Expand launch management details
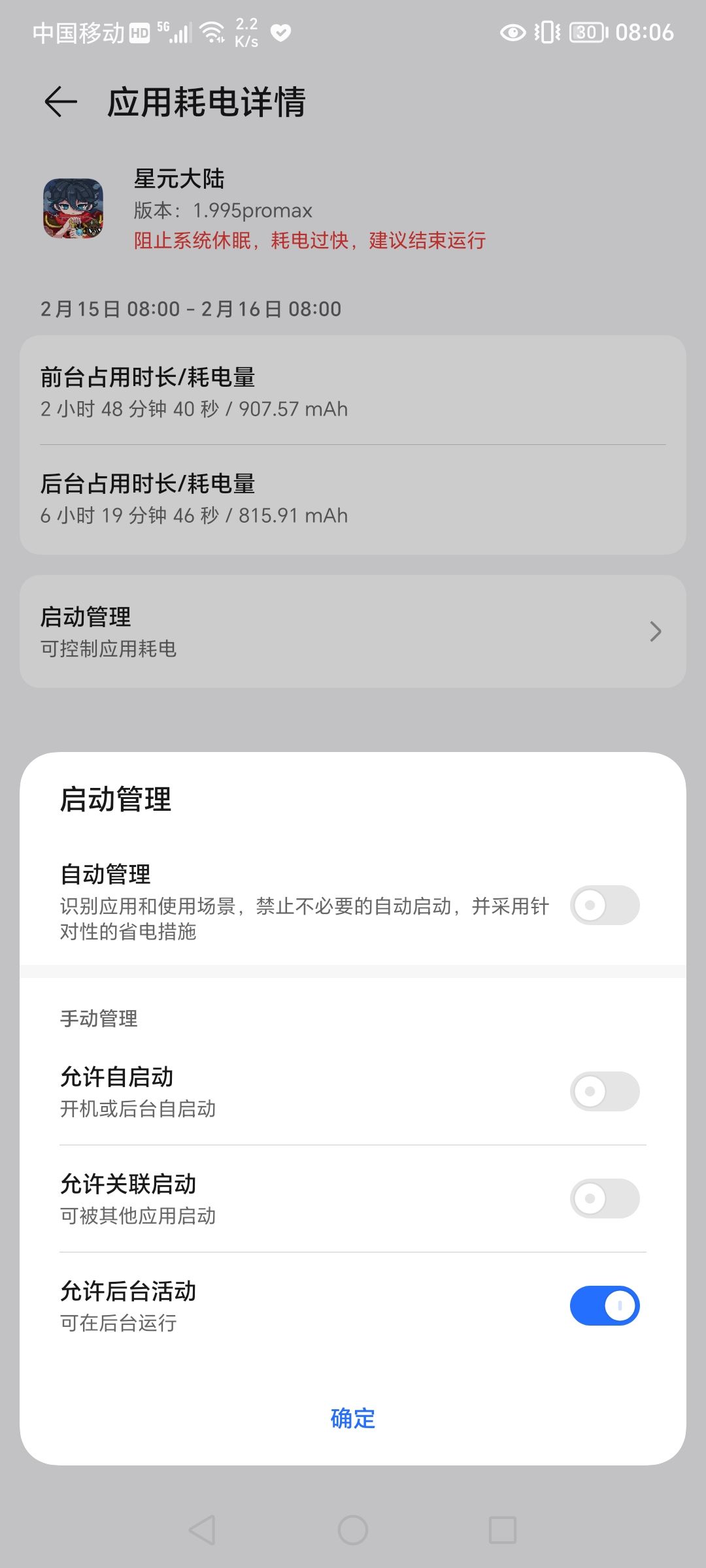Viewport: 706px width, 1568px height. pos(353,630)
